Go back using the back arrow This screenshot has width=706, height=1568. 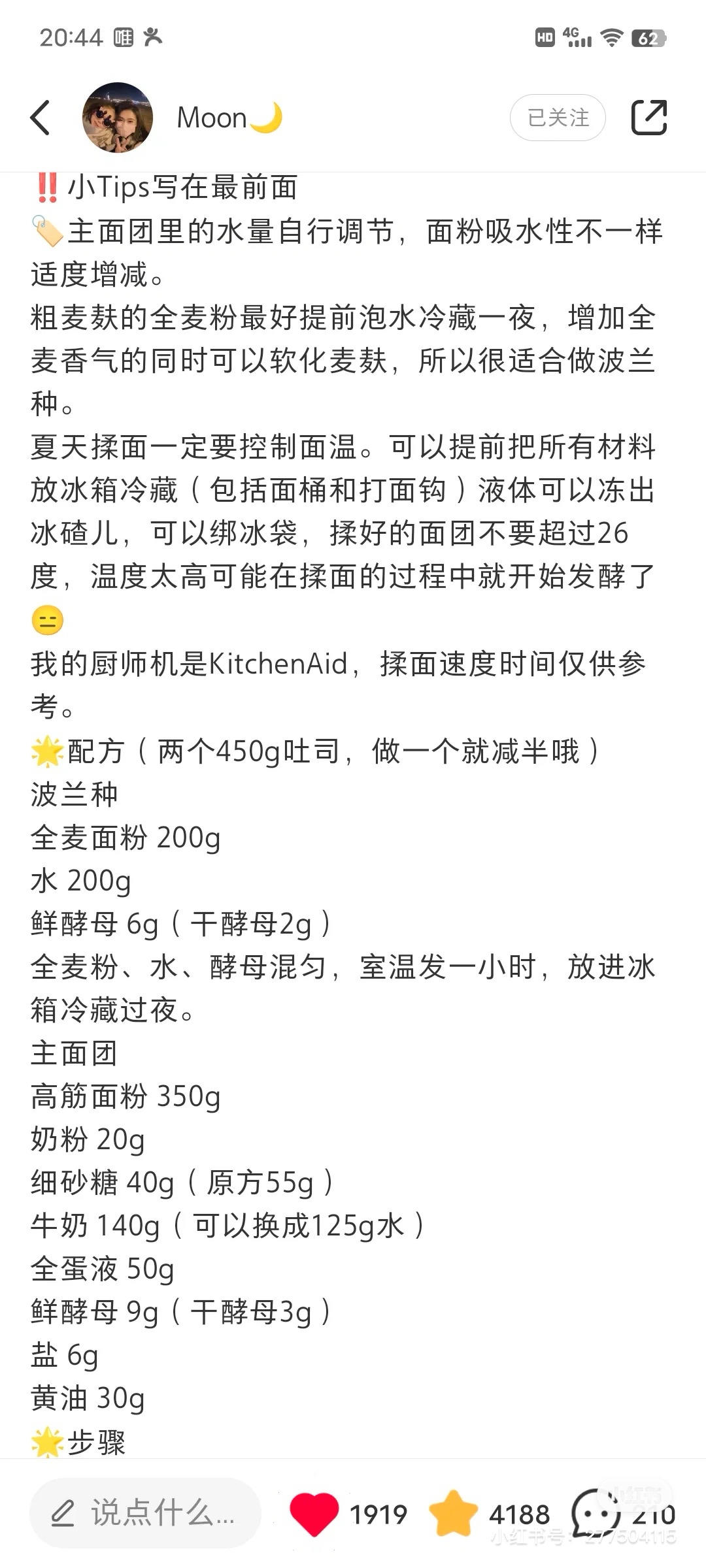point(41,118)
